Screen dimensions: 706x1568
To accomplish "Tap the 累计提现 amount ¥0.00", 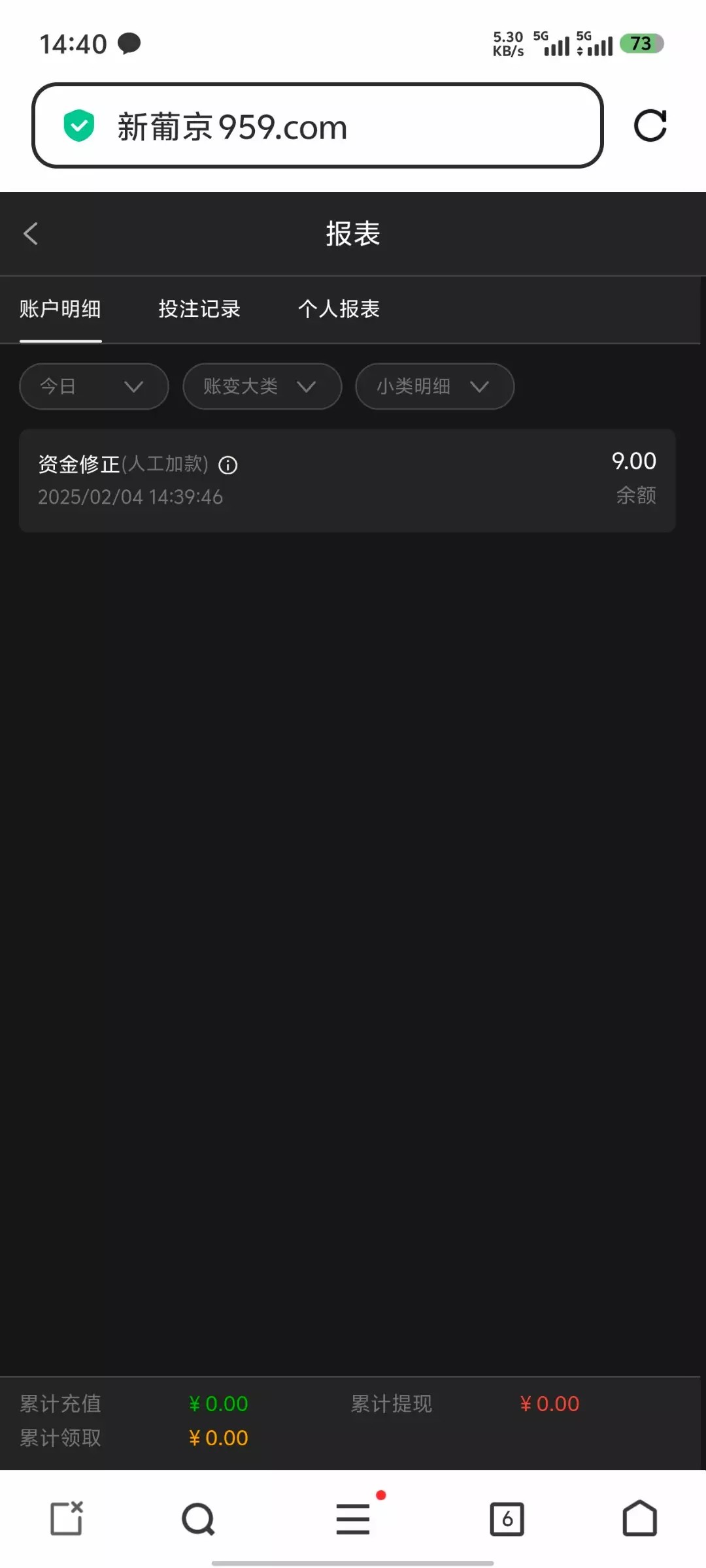I will point(549,1403).
